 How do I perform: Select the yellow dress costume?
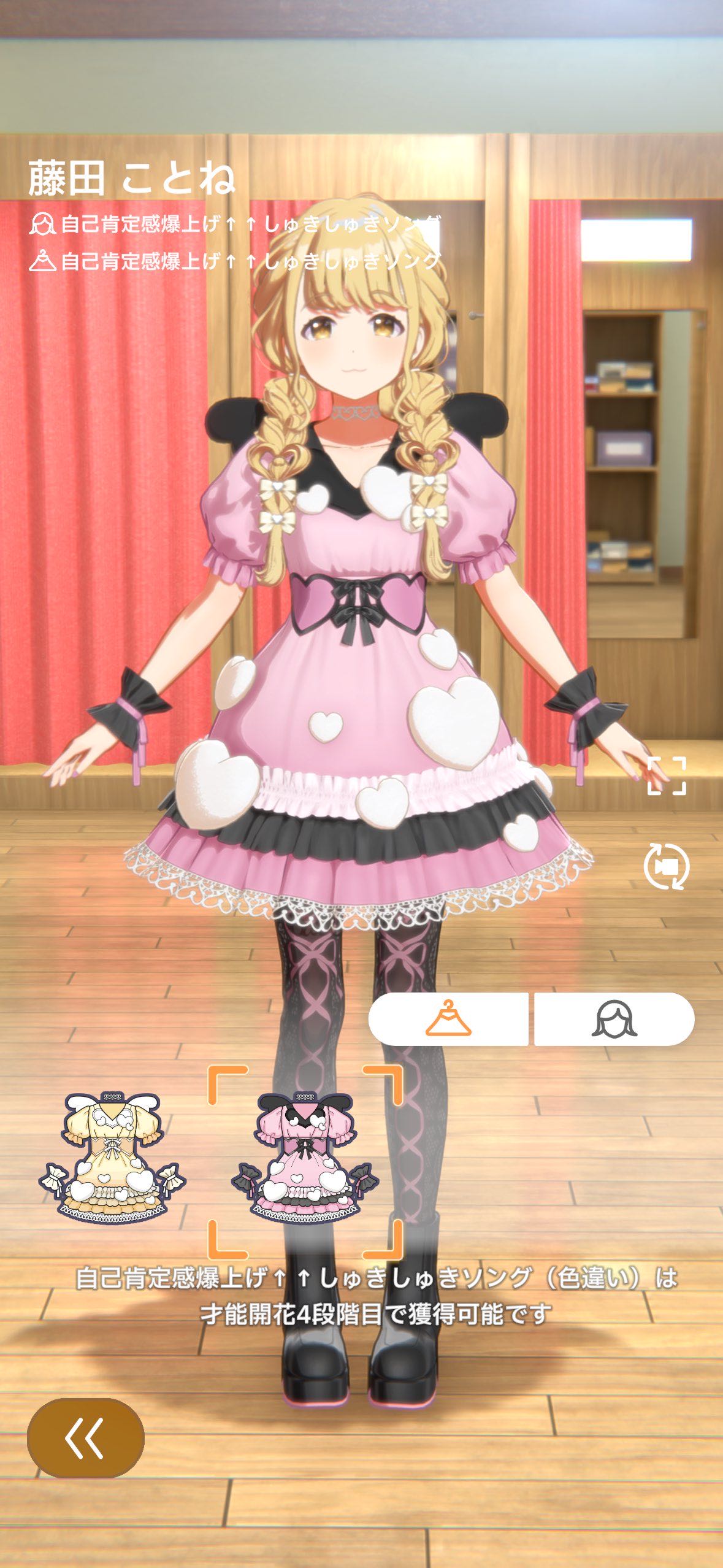click(x=112, y=1157)
